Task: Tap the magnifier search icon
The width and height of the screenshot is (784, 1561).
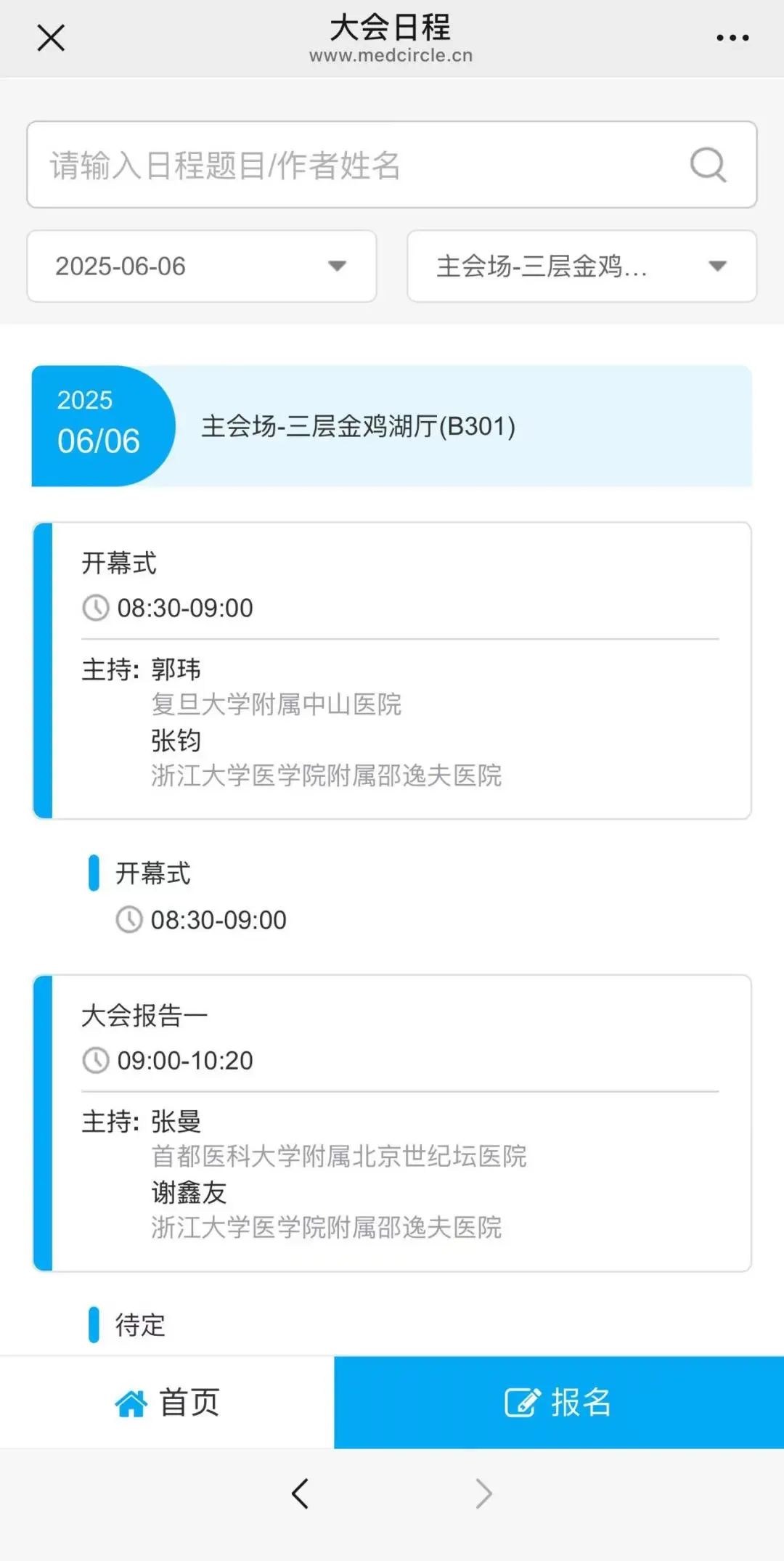Action: [x=708, y=165]
